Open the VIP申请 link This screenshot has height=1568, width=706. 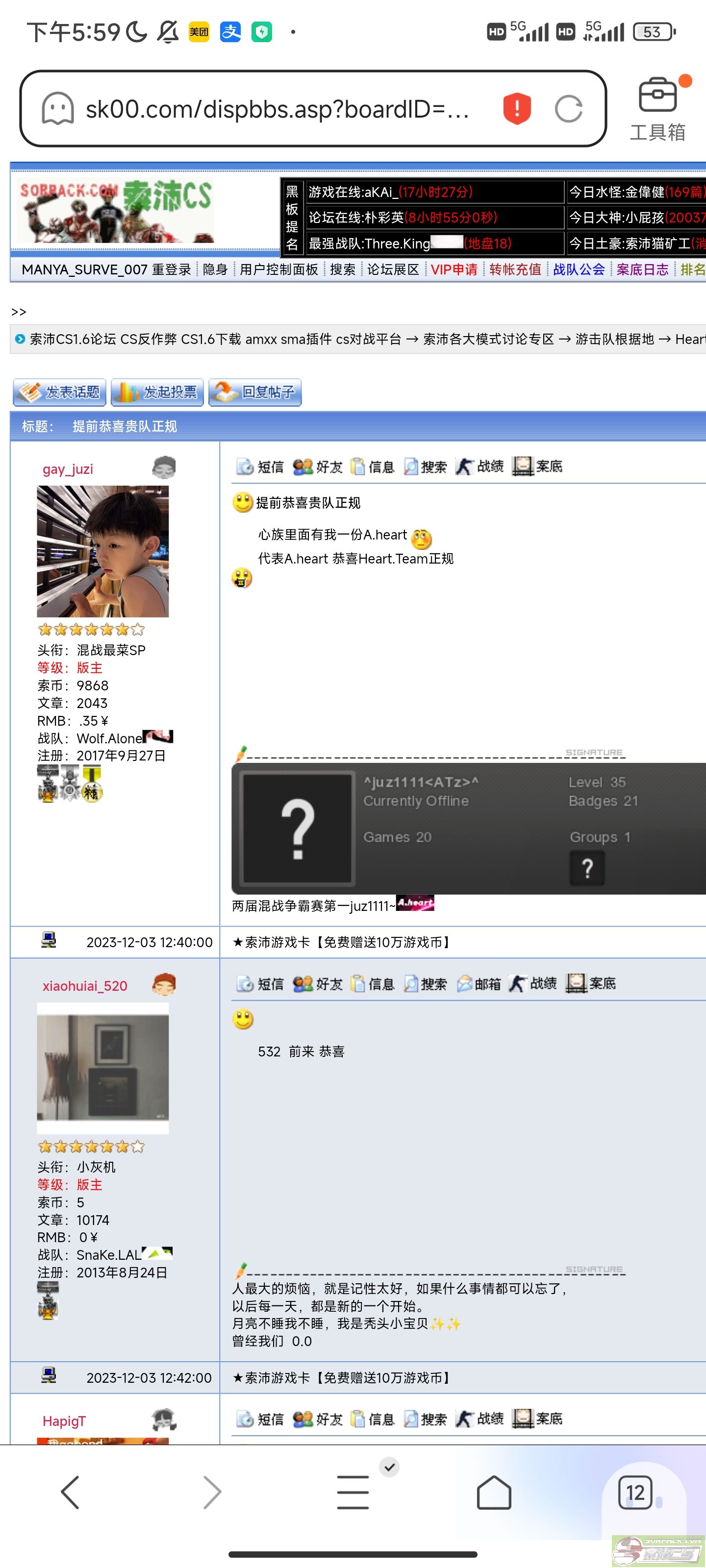coord(454,269)
